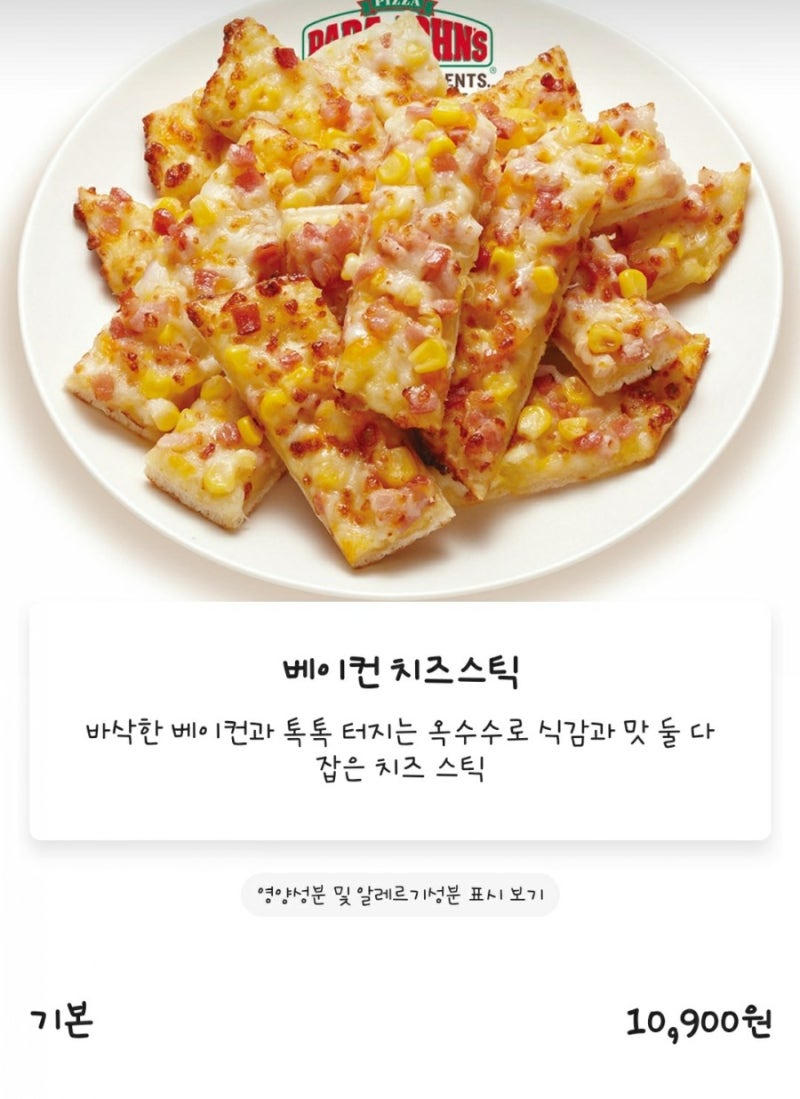Screen dimensions: 800x1099
Task: Select the nutrition info pill button
Action: click(x=399, y=897)
